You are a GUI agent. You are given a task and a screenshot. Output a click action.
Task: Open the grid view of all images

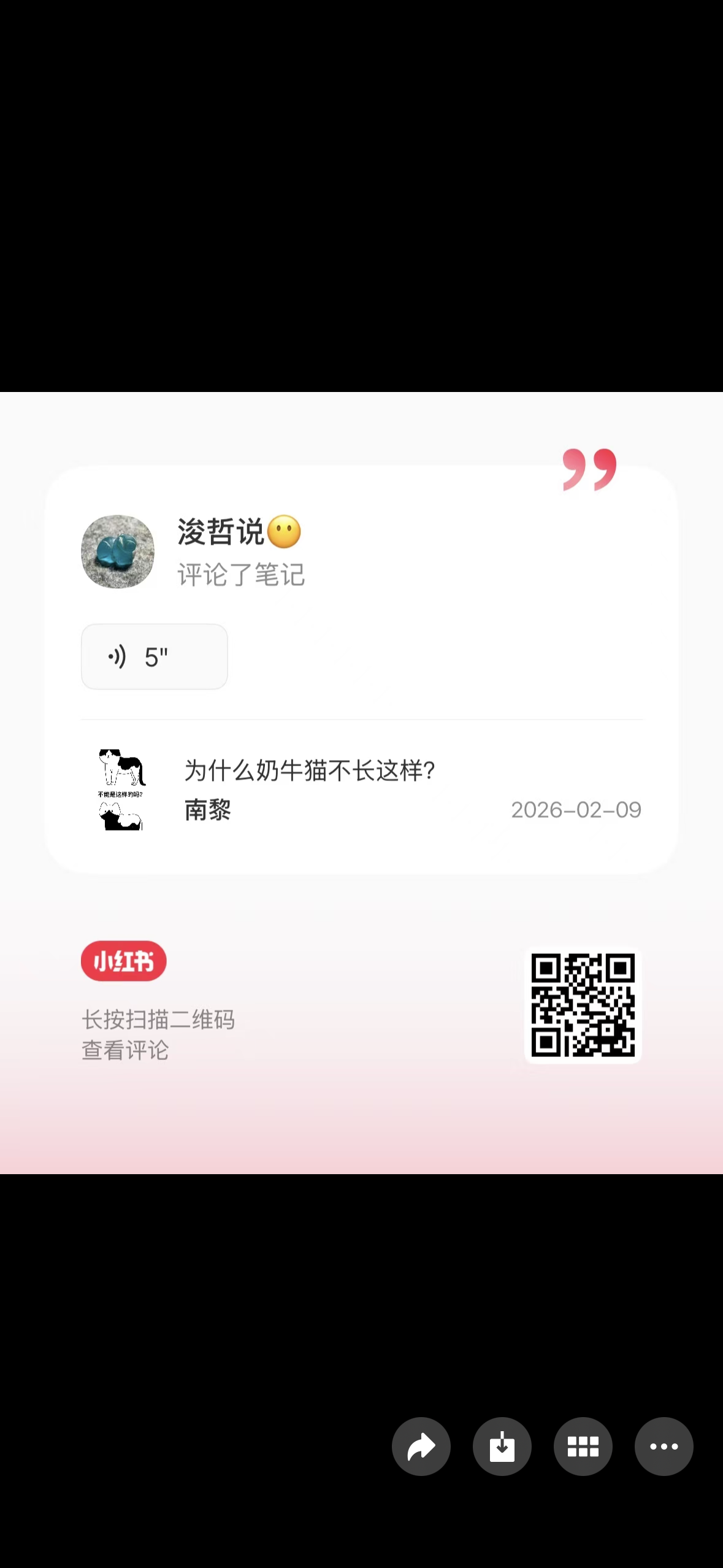583,1446
